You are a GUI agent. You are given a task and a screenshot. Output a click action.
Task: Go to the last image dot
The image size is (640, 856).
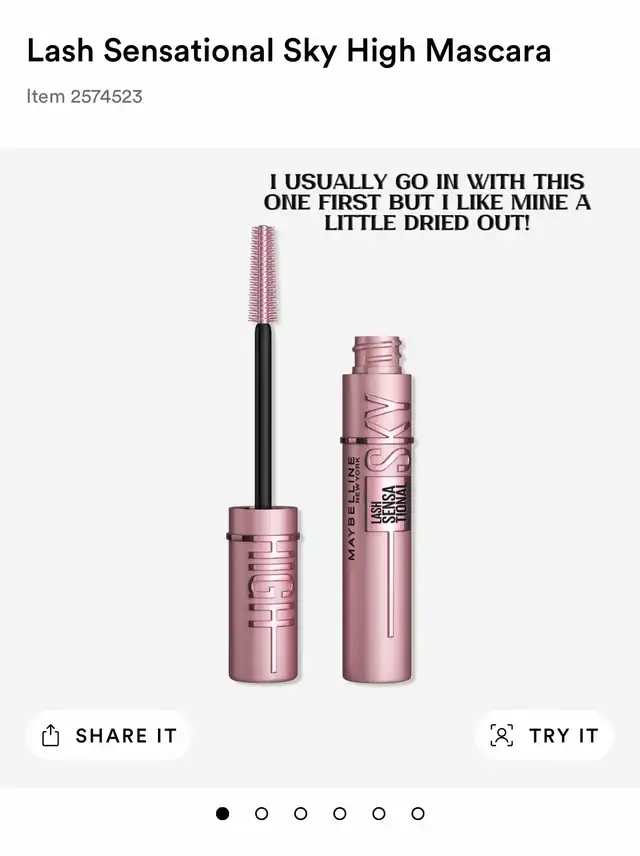click(418, 813)
